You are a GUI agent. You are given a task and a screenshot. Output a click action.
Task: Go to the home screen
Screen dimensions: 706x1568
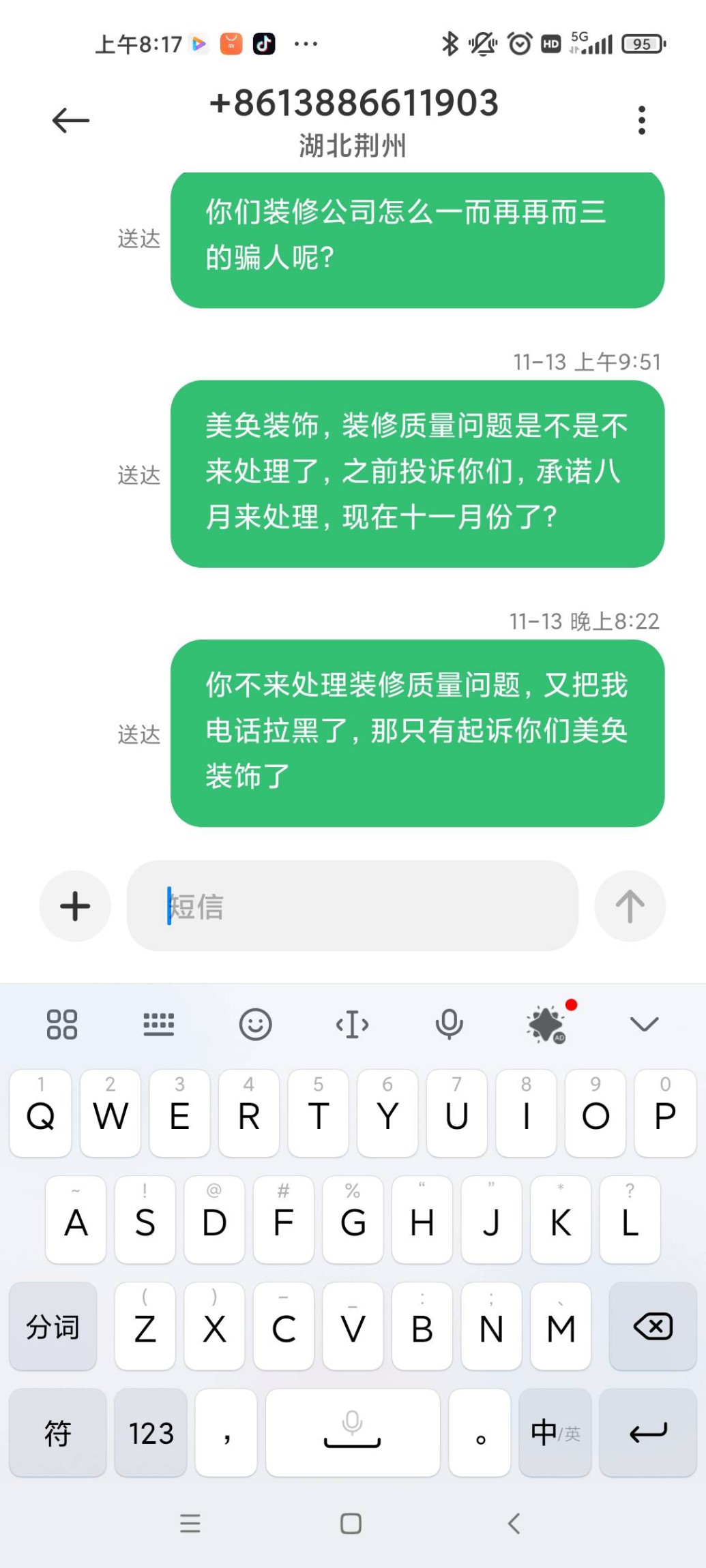coord(351,1524)
